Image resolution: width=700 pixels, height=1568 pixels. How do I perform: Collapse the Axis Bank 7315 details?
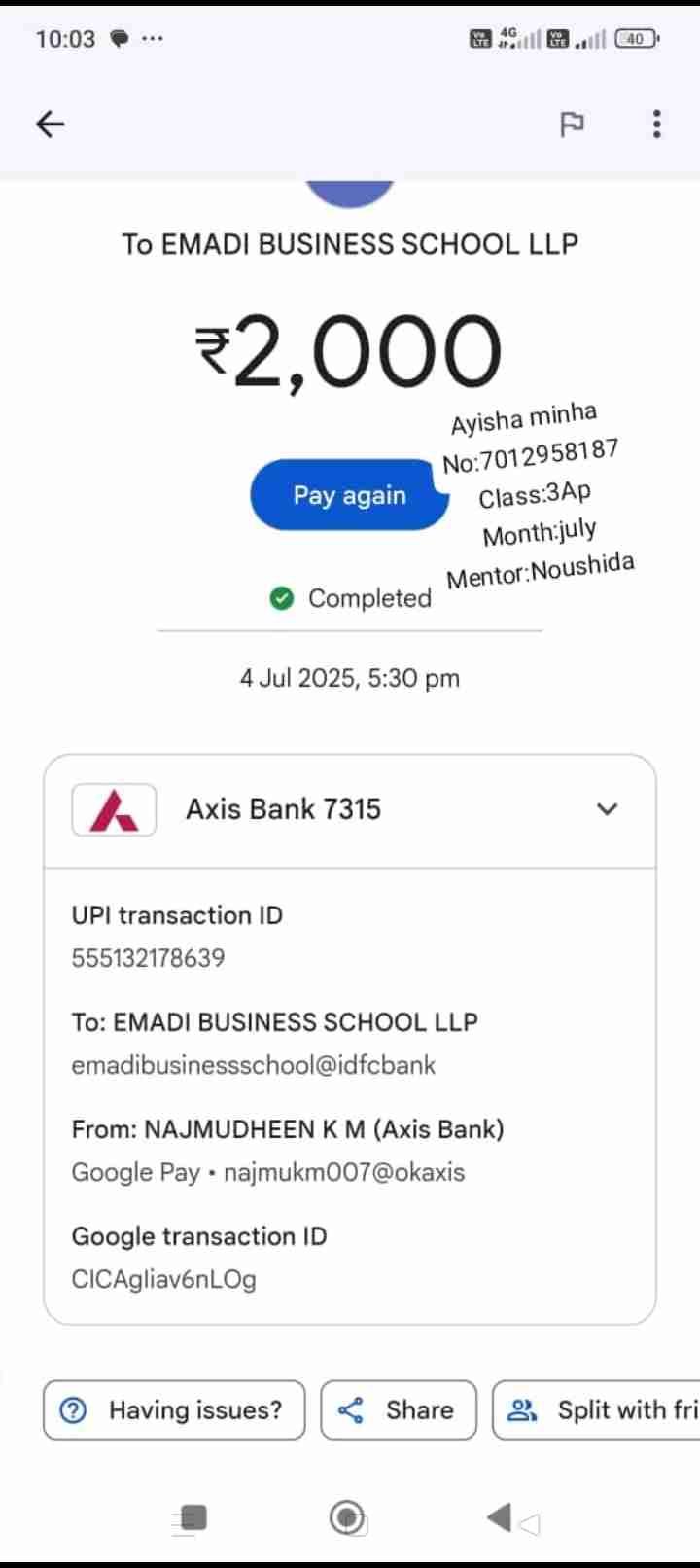(607, 809)
